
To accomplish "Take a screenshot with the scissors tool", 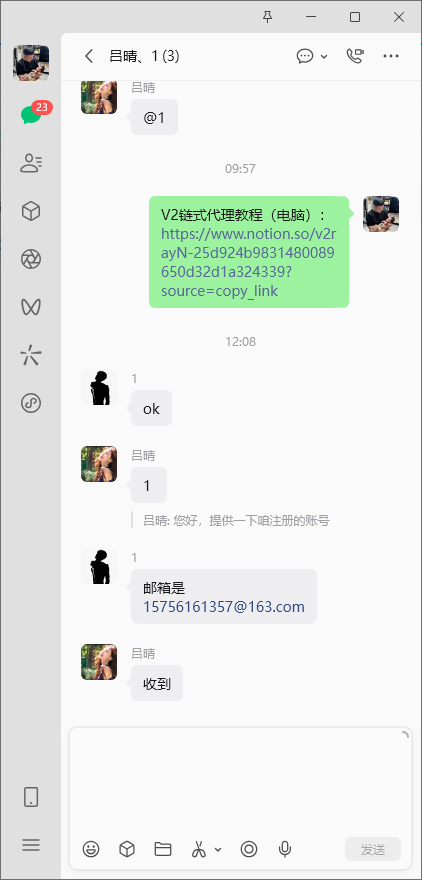I will click(x=198, y=849).
